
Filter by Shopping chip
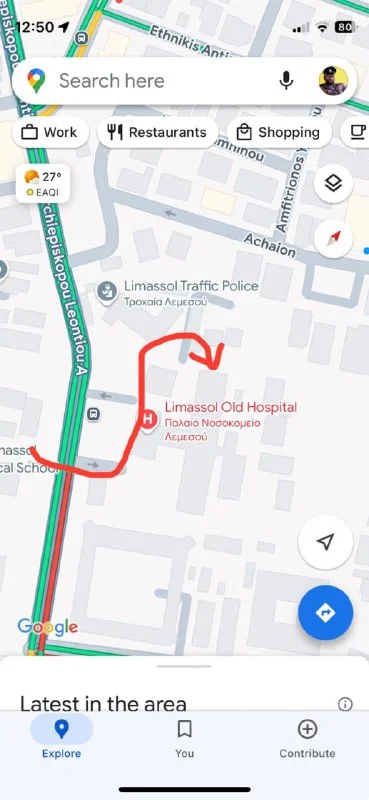[279, 133]
